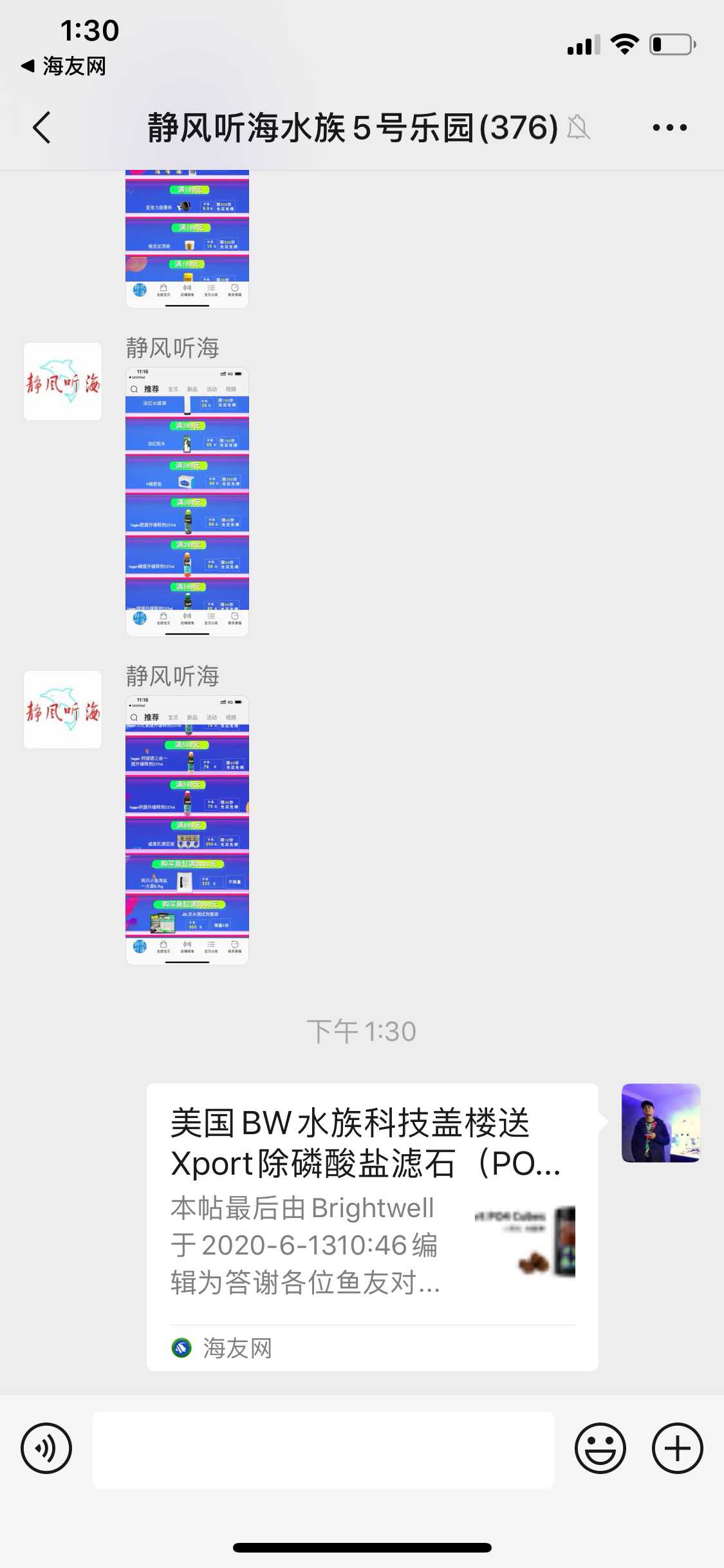Switch to voice message input
This screenshot has height=1568, width=724.
click(x=46, y=1448)
